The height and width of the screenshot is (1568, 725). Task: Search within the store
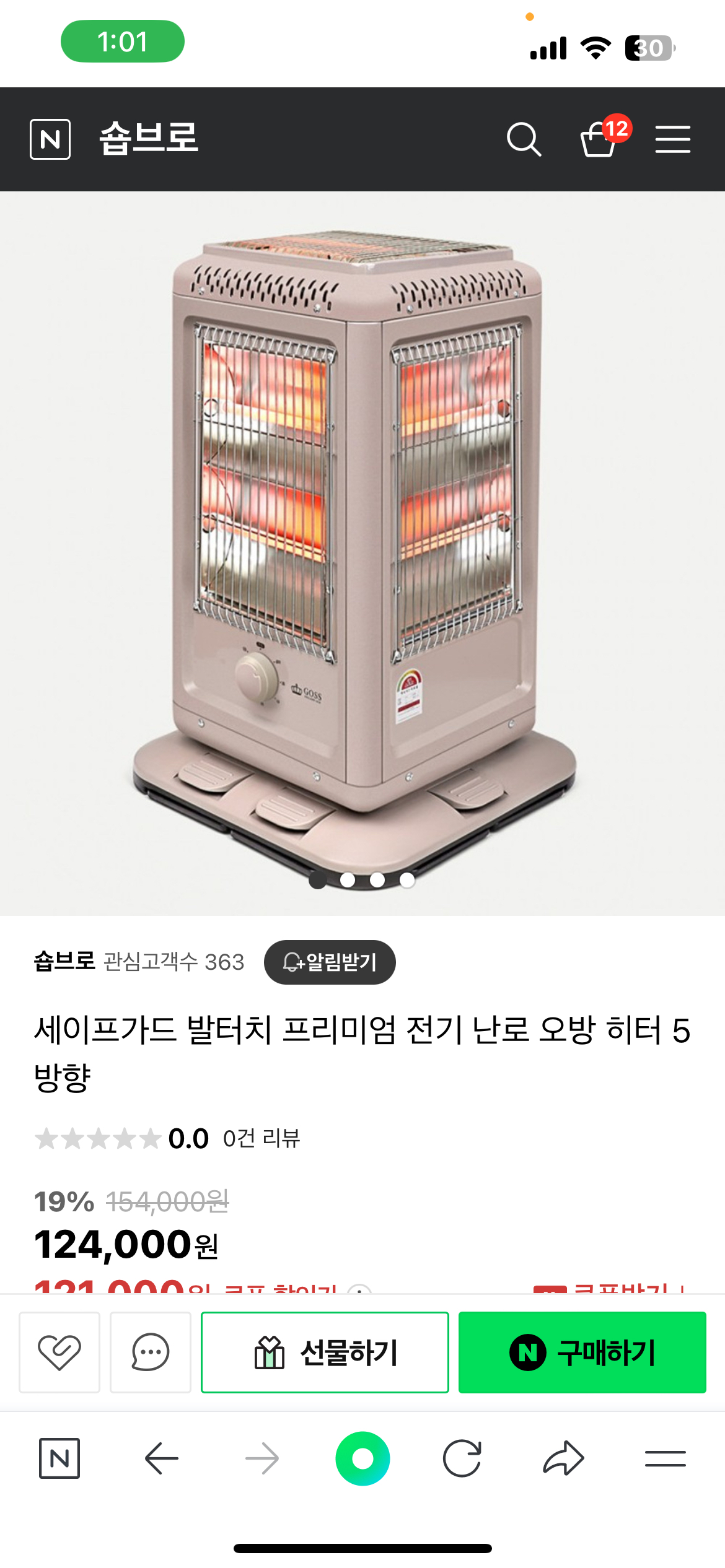coord(524,139)
